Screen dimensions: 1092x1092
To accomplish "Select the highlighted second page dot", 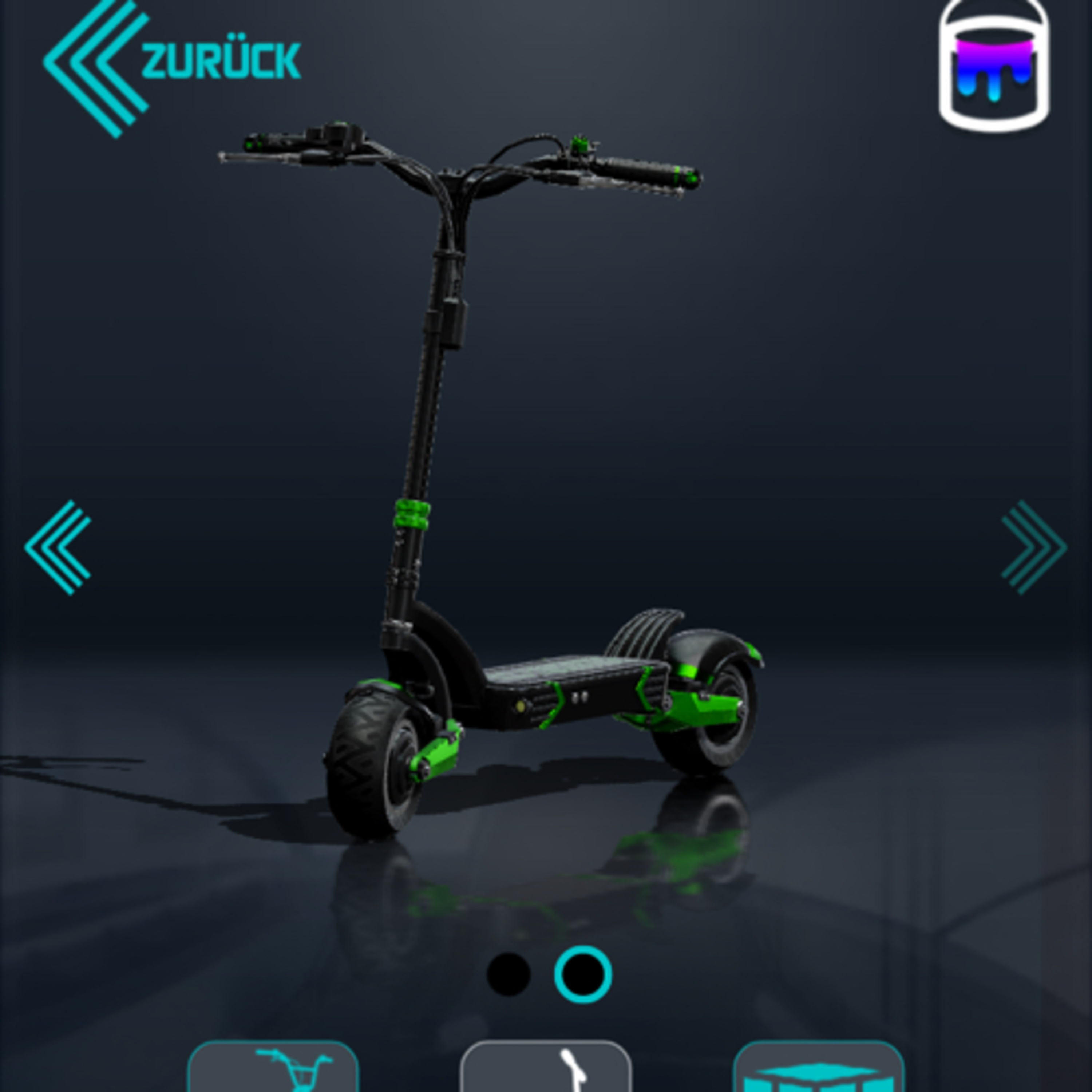I will coord(583,974).
